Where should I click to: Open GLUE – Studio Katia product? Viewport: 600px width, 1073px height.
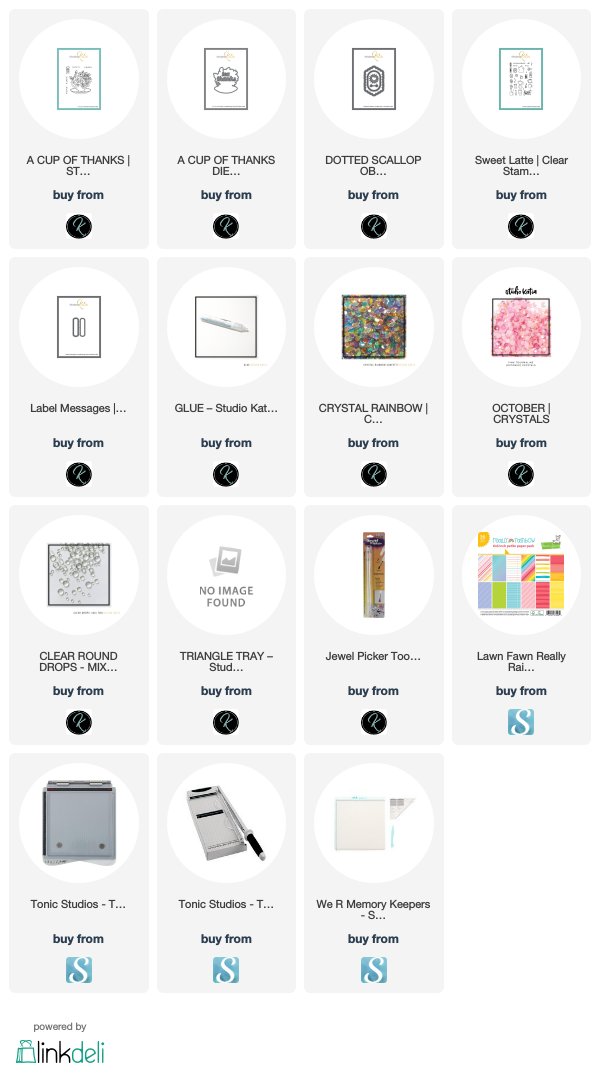[226, 377]
